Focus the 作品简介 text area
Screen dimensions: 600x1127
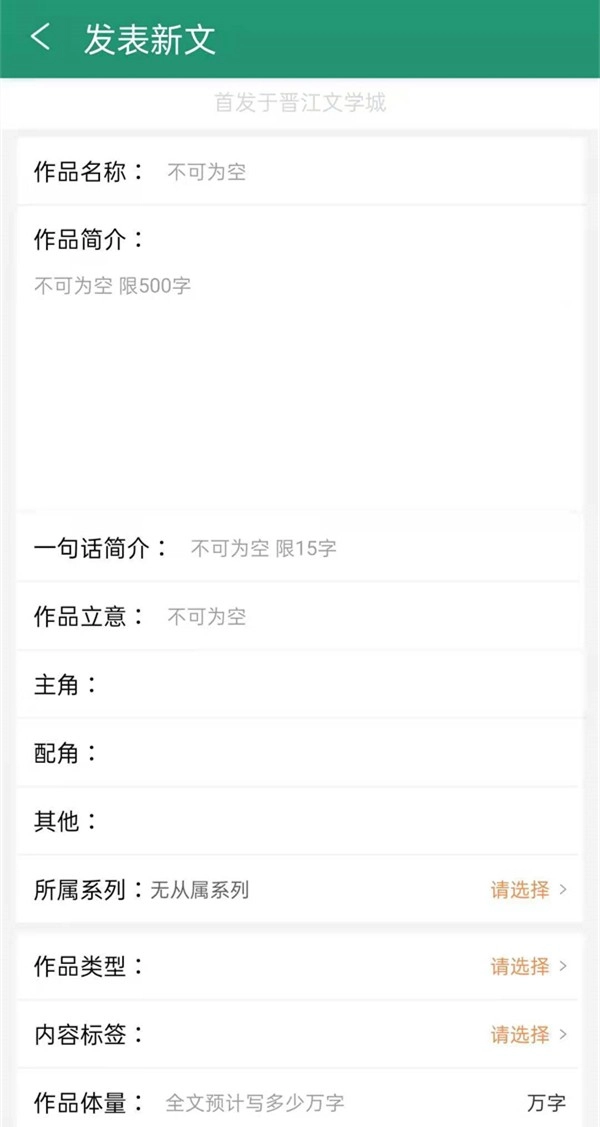click(300, 380)
